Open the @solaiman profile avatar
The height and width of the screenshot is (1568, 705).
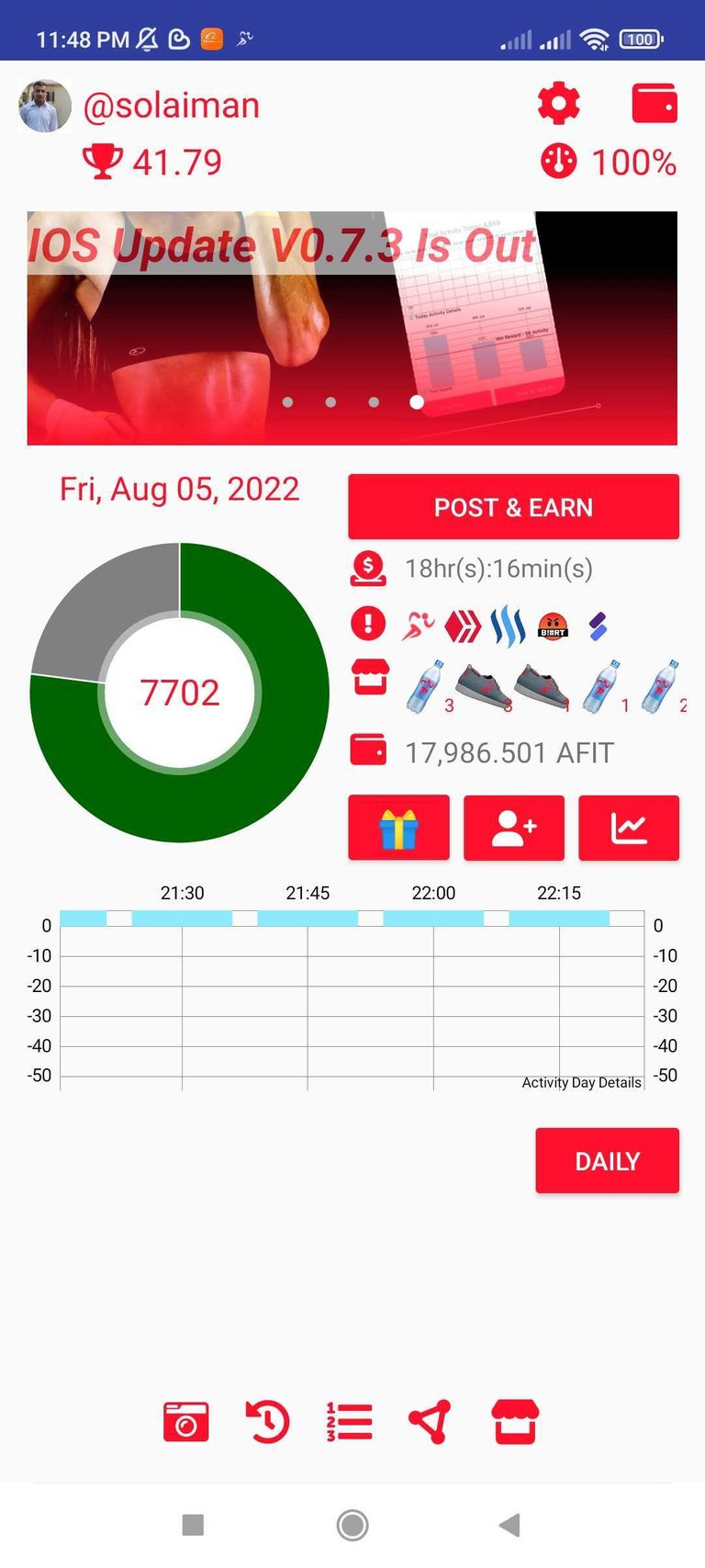[45, 106]
